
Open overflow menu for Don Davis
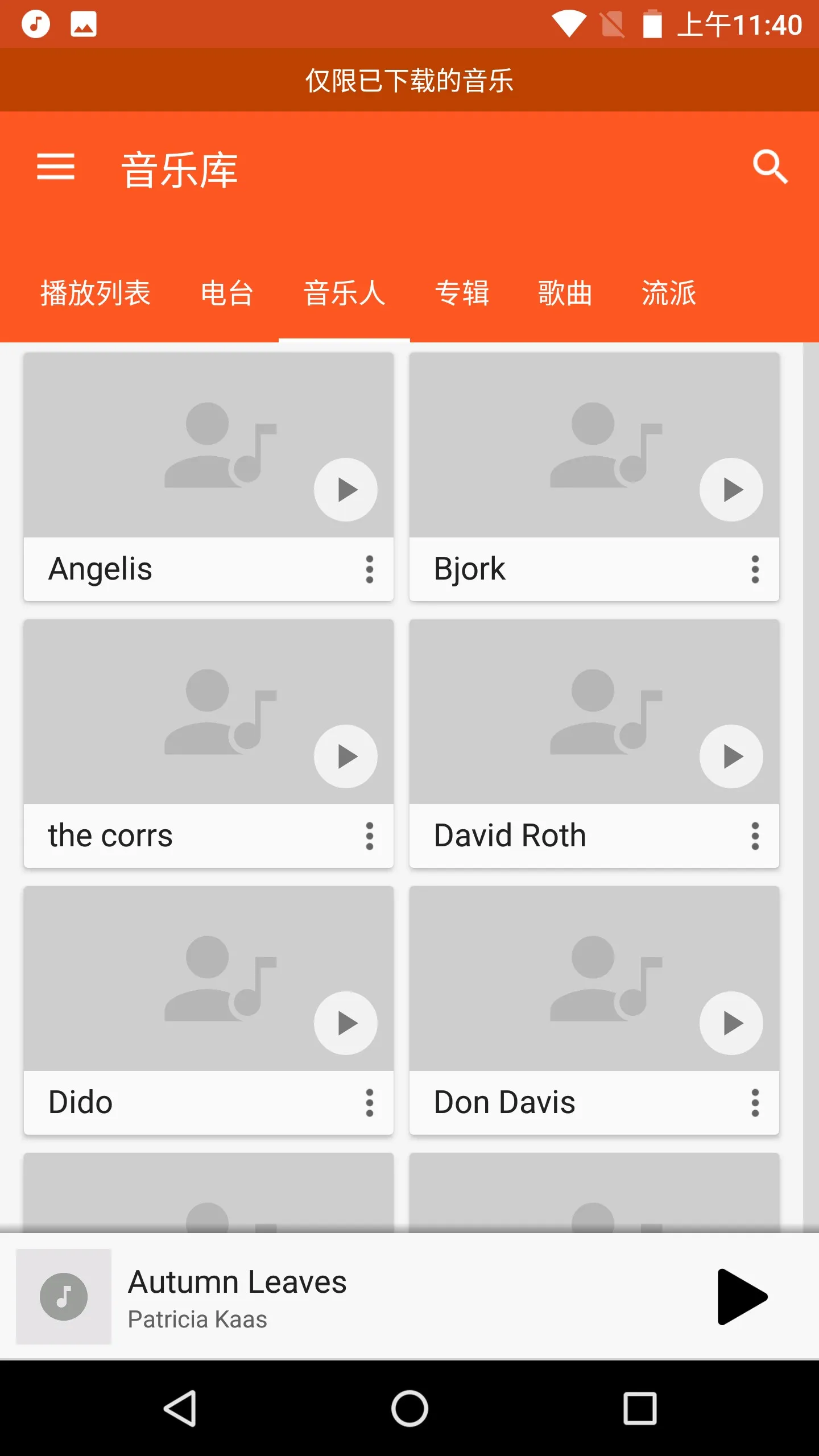tap(755, 1103)
